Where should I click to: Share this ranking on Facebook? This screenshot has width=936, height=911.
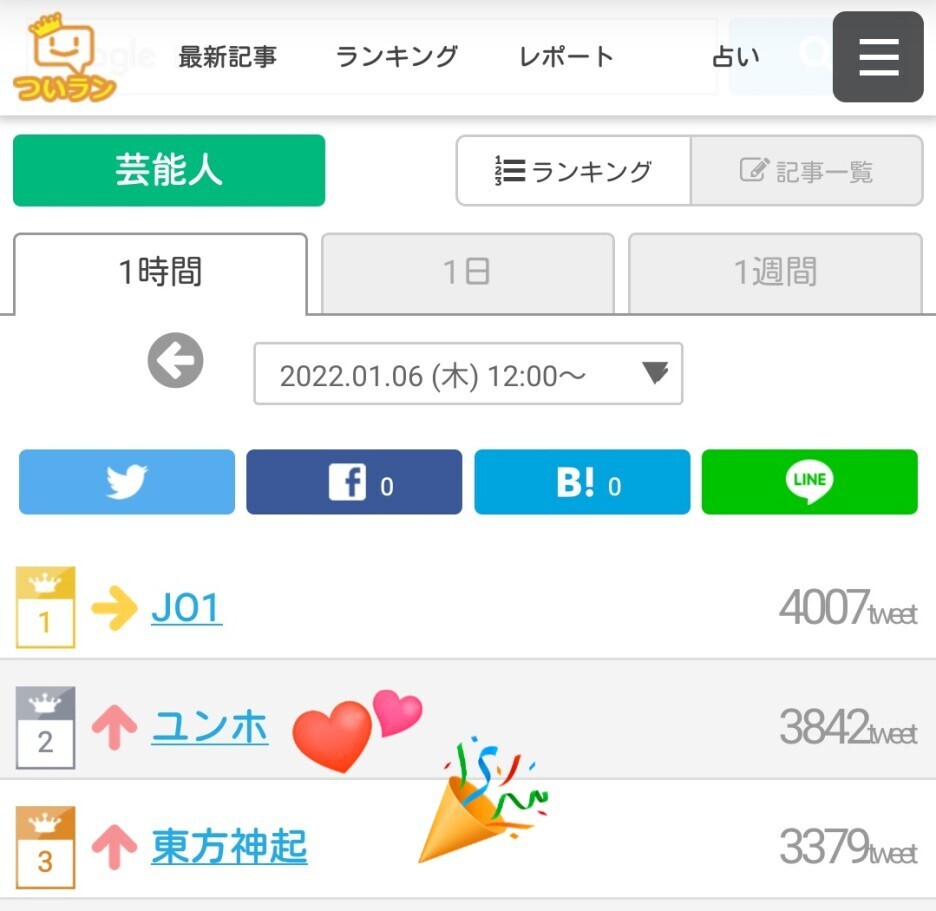(354, 483)
